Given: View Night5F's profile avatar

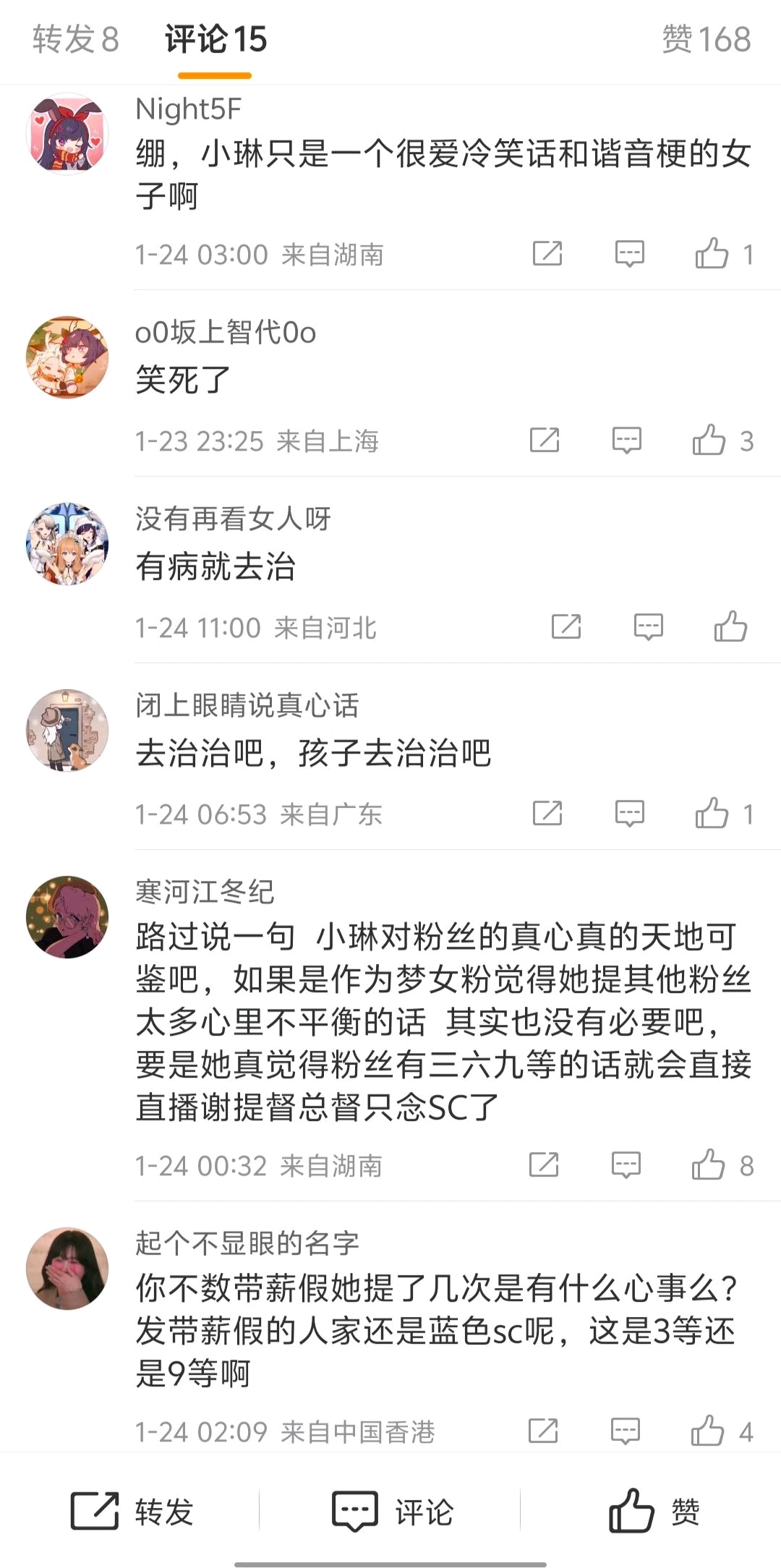Looking at the screenshot, I should pyautogui.click(x=67, y=133).
